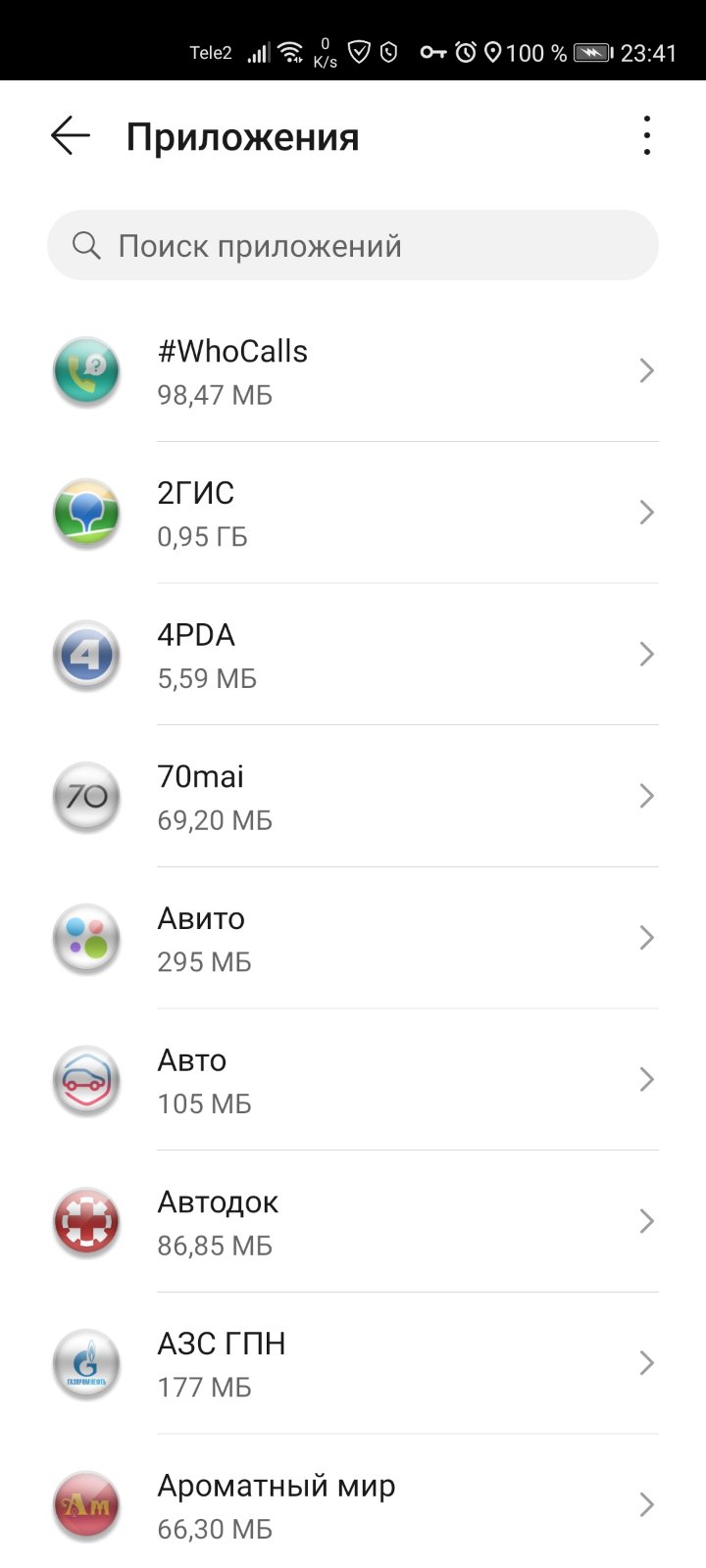Open the three-dot overflow menu

click(x=646, y=136)
